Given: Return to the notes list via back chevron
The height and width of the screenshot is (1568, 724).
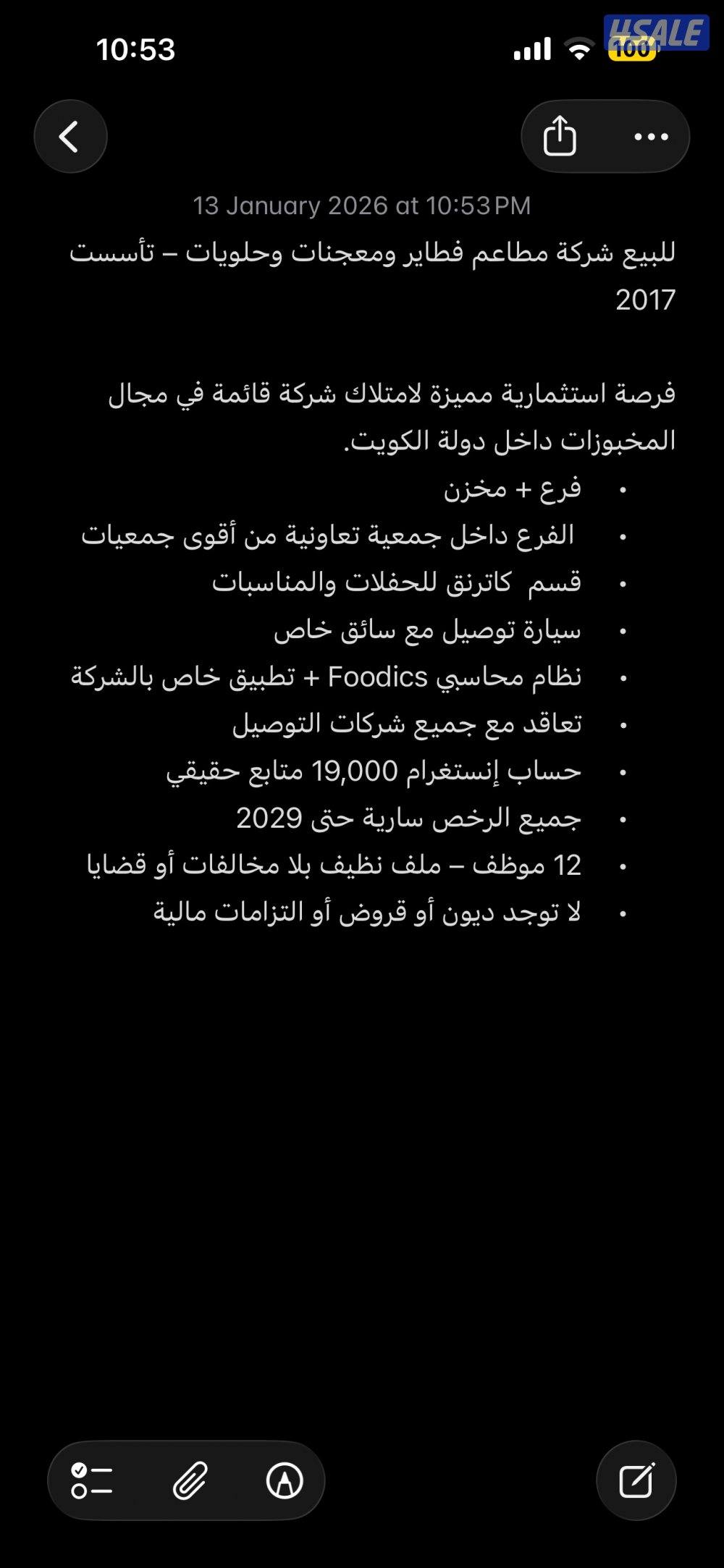Looking at the screenshot, I should 70,136.
